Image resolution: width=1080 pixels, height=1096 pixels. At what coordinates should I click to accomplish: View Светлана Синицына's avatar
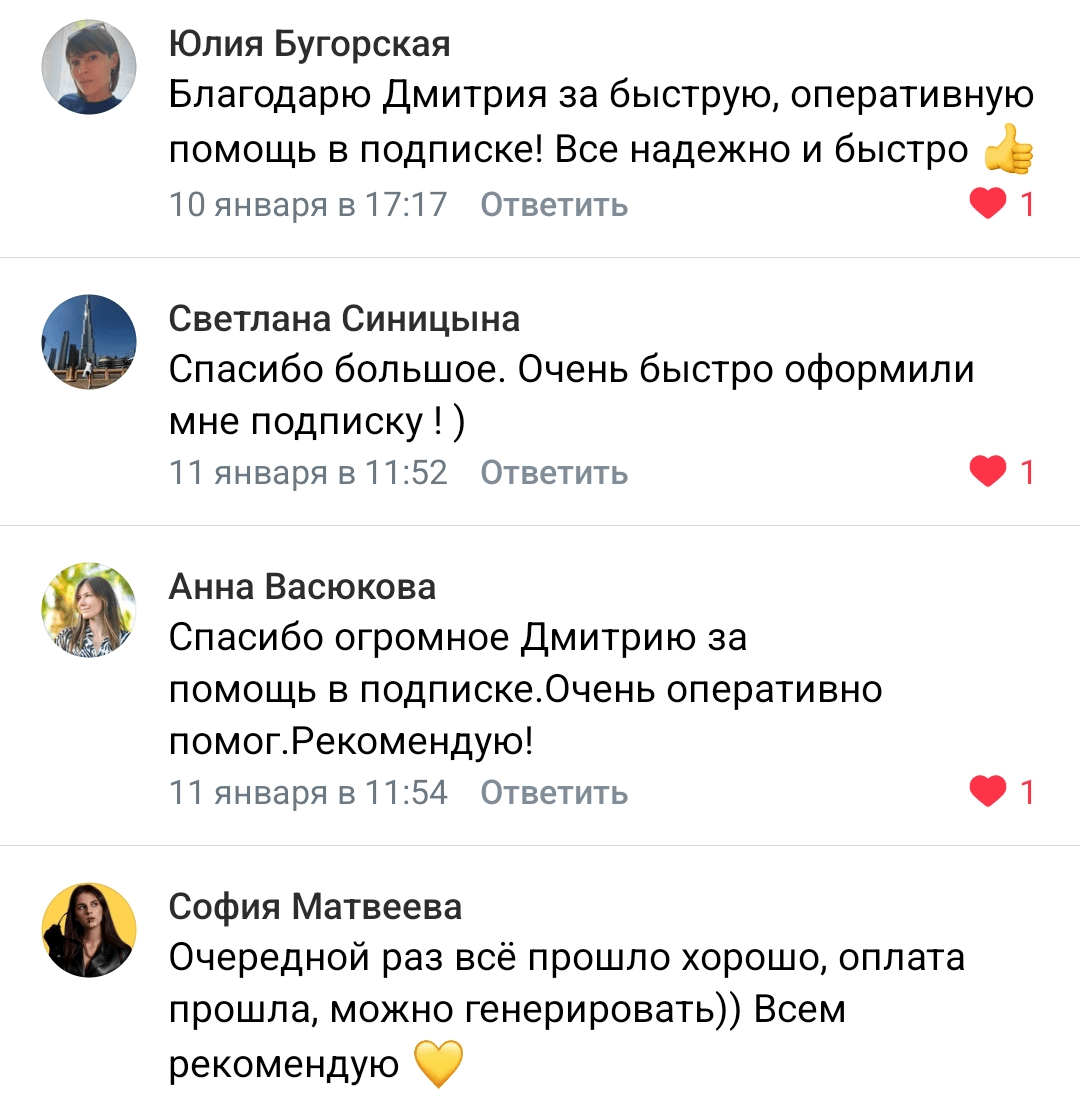pyautogui.click(x=89, y=342)
